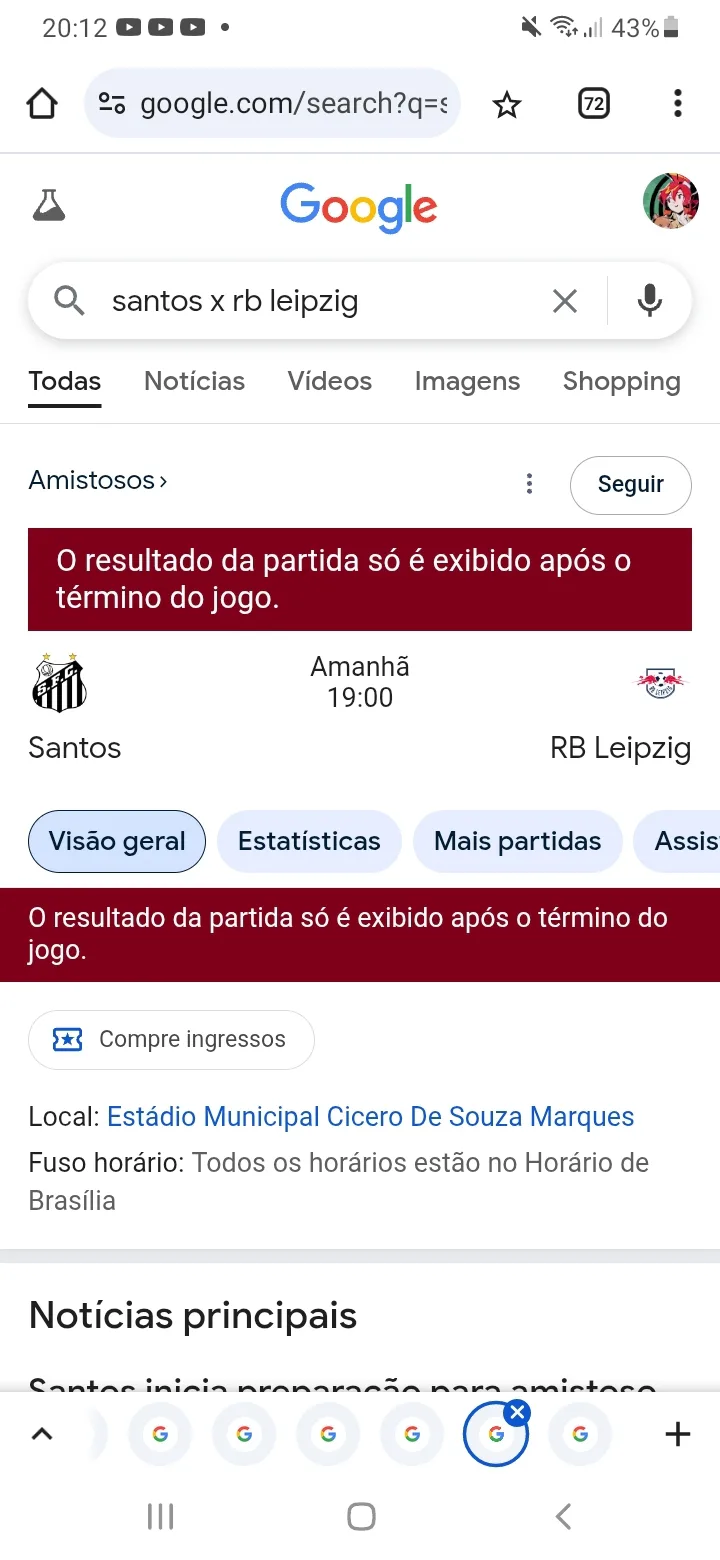Open Estádio Municipal Cicero De Souza Marques

click(371, 1117)
